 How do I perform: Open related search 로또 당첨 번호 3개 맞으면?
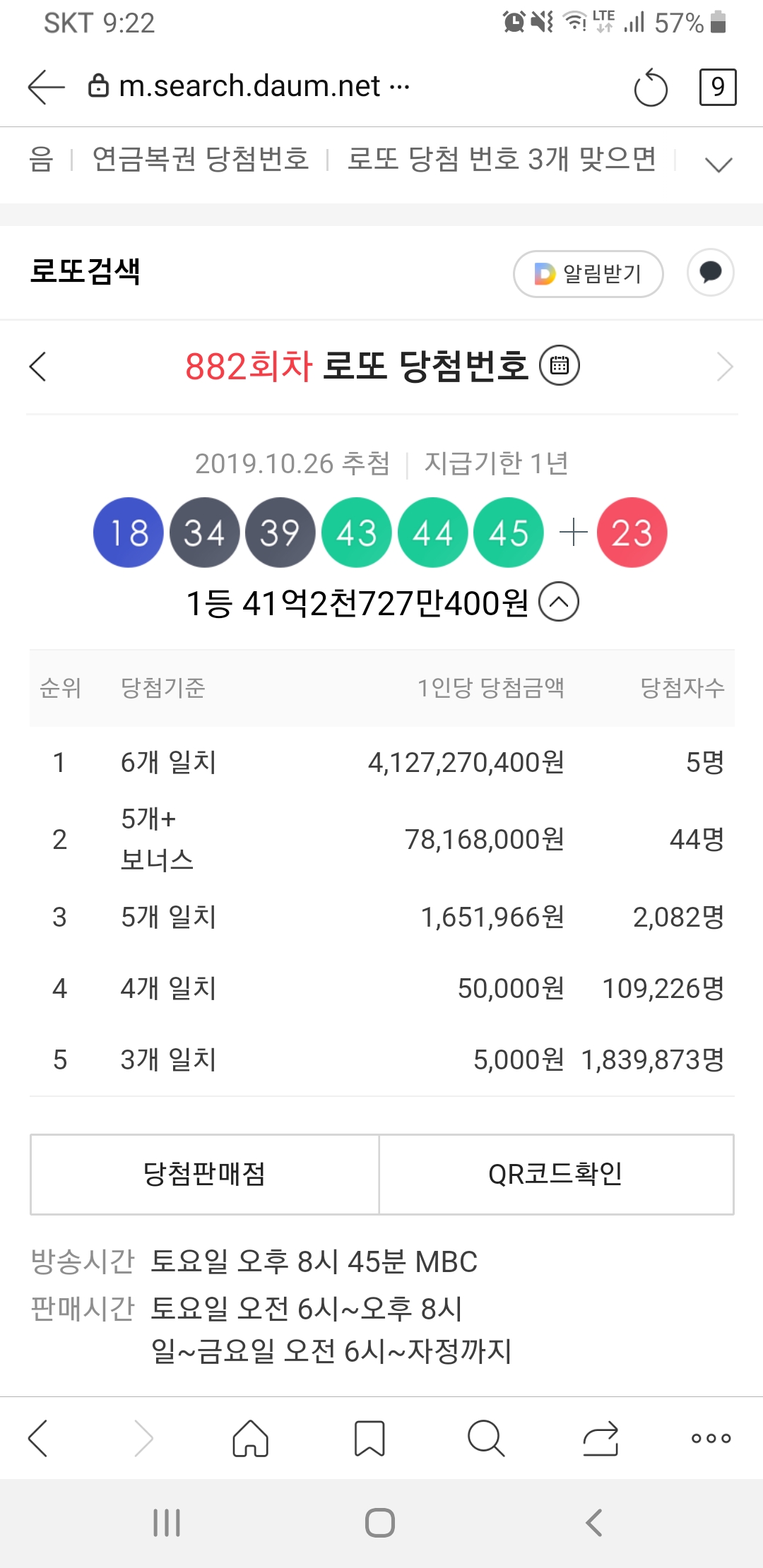502,159
